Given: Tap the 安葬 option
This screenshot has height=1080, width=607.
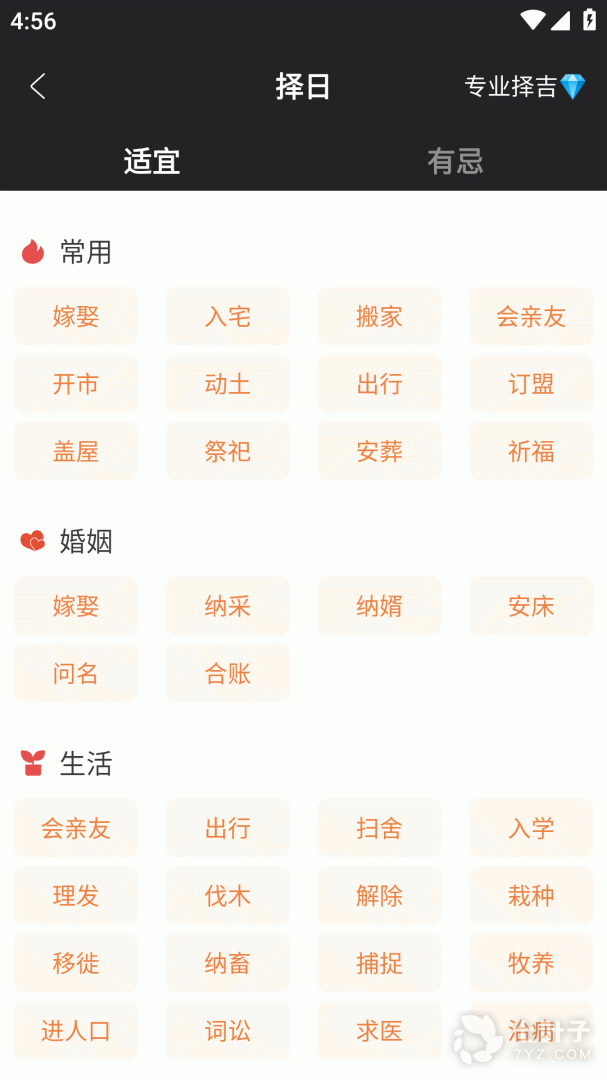Looking at the screenshot, I should point(379,452).
